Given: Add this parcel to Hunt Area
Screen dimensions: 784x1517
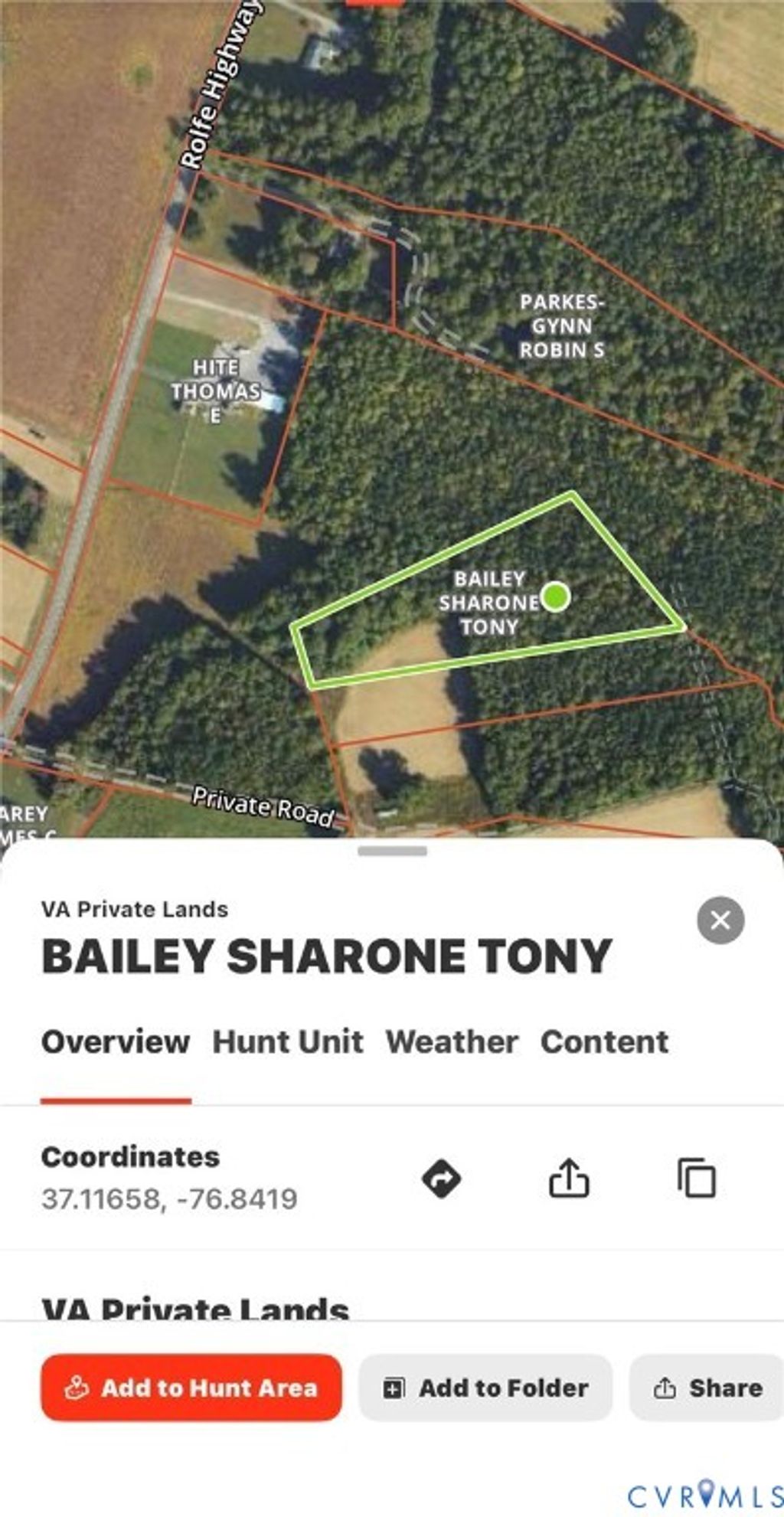Looking at the screenshot, I should point(191,1388).
